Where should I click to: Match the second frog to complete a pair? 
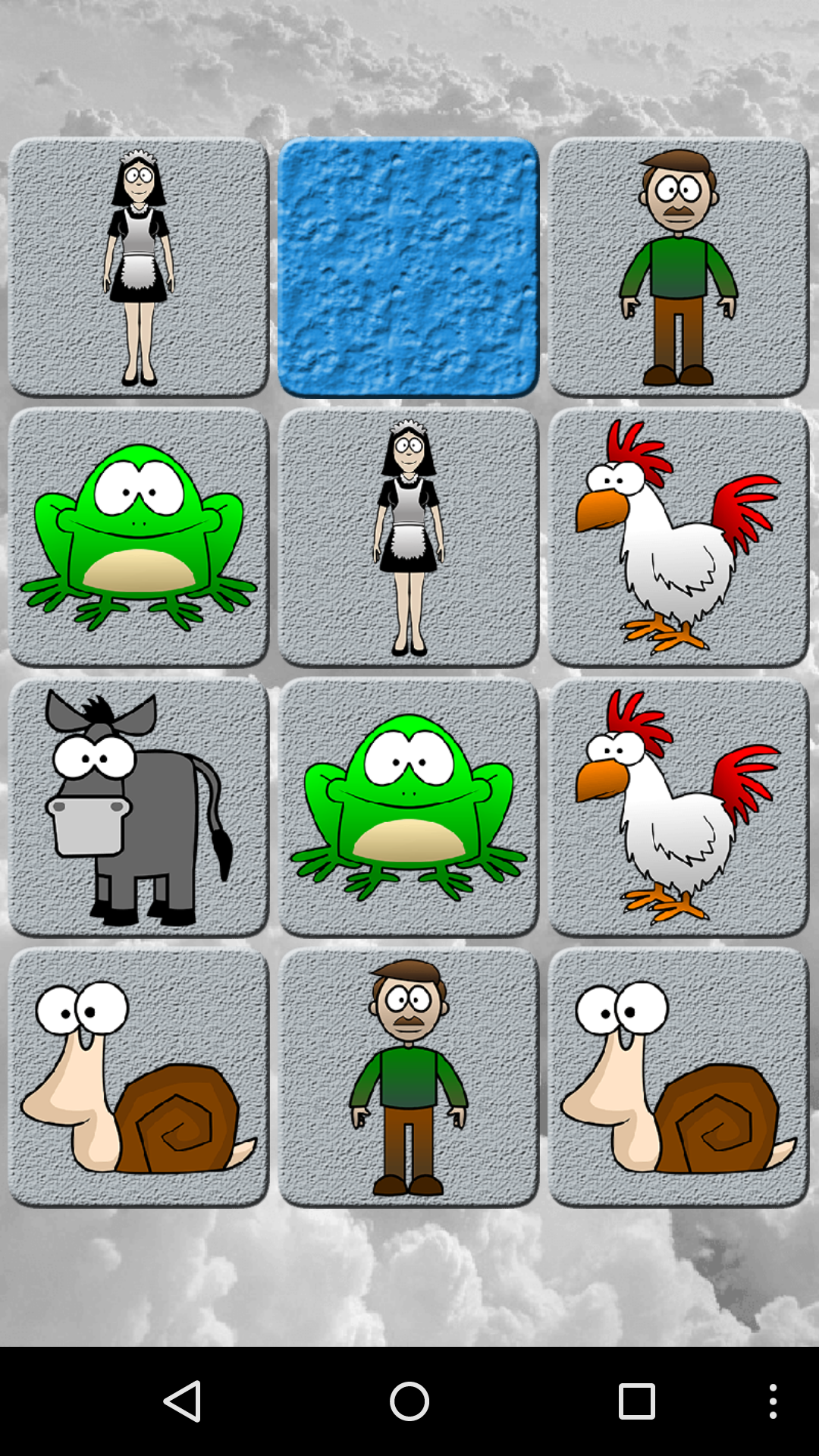pos(408,808)
